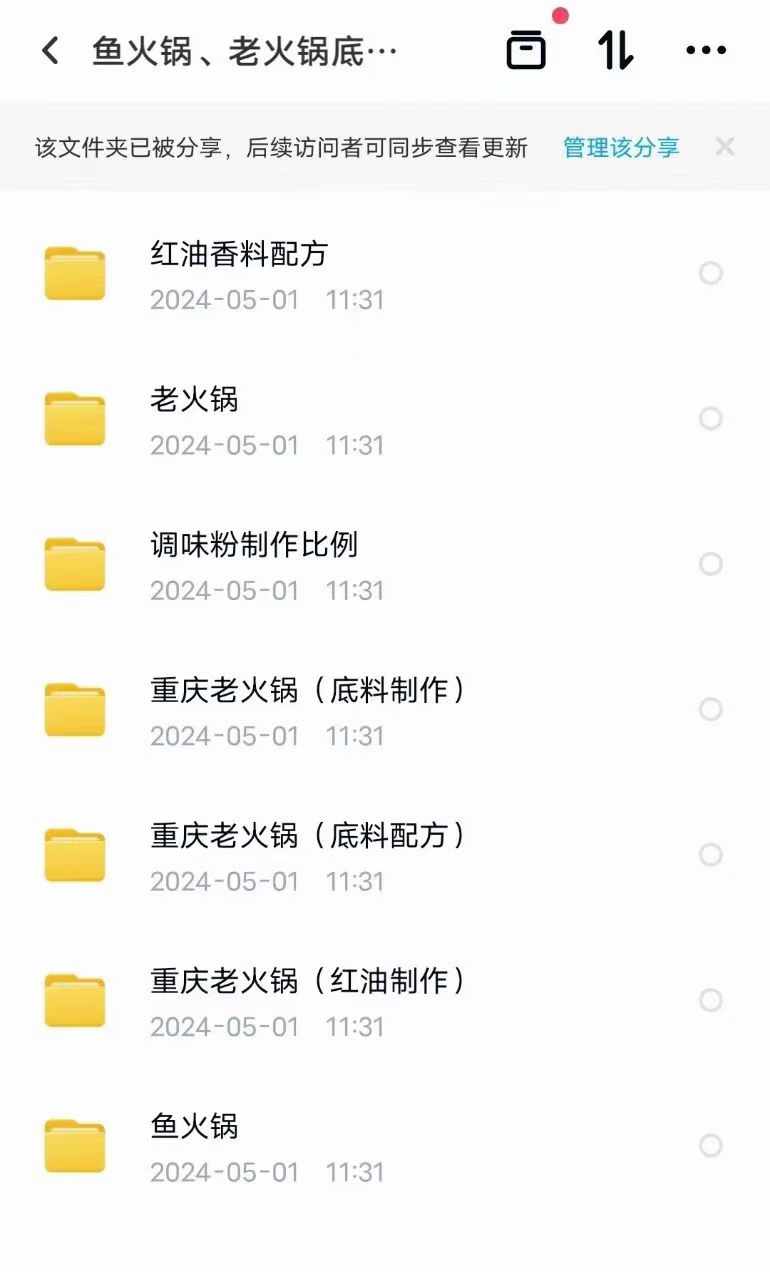Tap the folder icon of 老火锅
Image resolution: width=770 pixels, height=1272 pixels.
75,418
